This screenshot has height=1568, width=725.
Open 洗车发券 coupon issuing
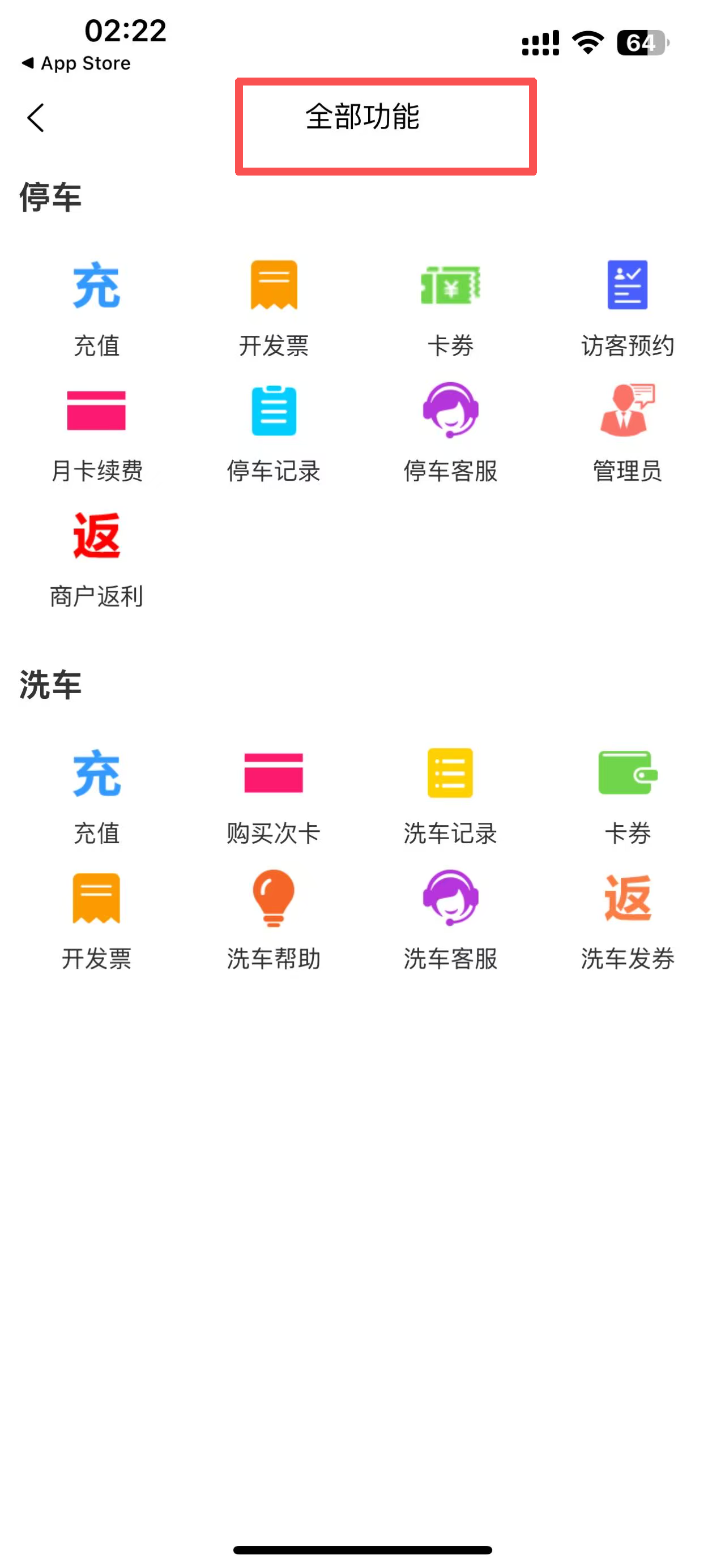click(628, 920)
